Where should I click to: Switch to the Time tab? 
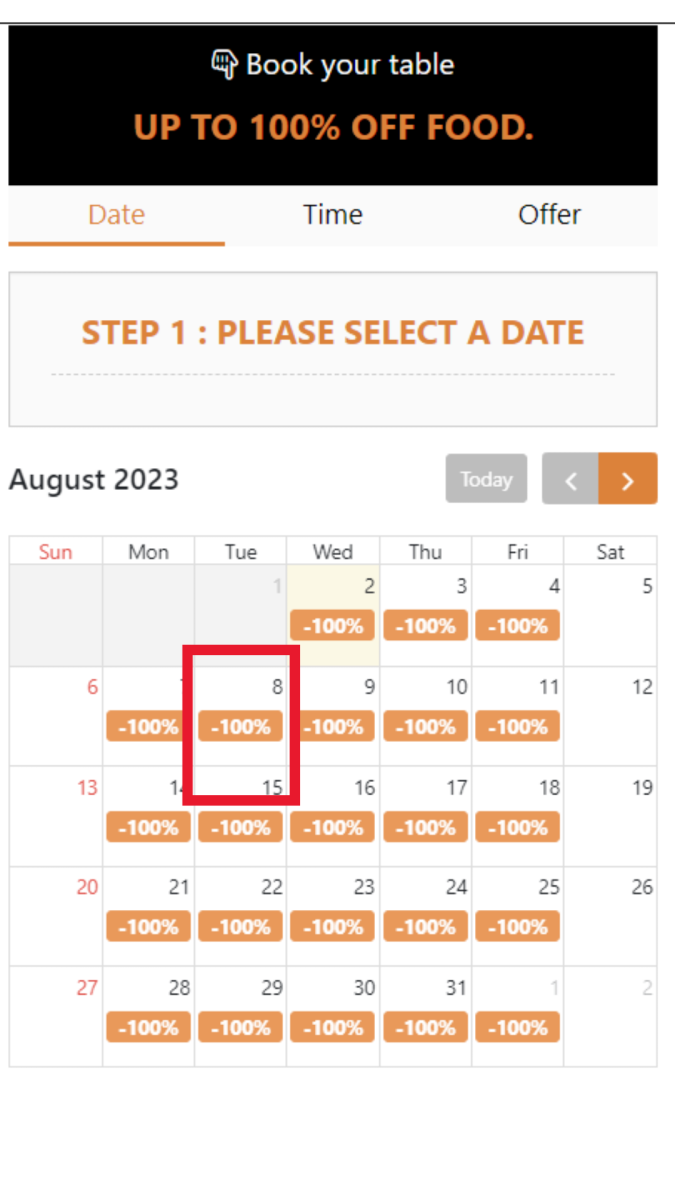(x=333, y=215)
